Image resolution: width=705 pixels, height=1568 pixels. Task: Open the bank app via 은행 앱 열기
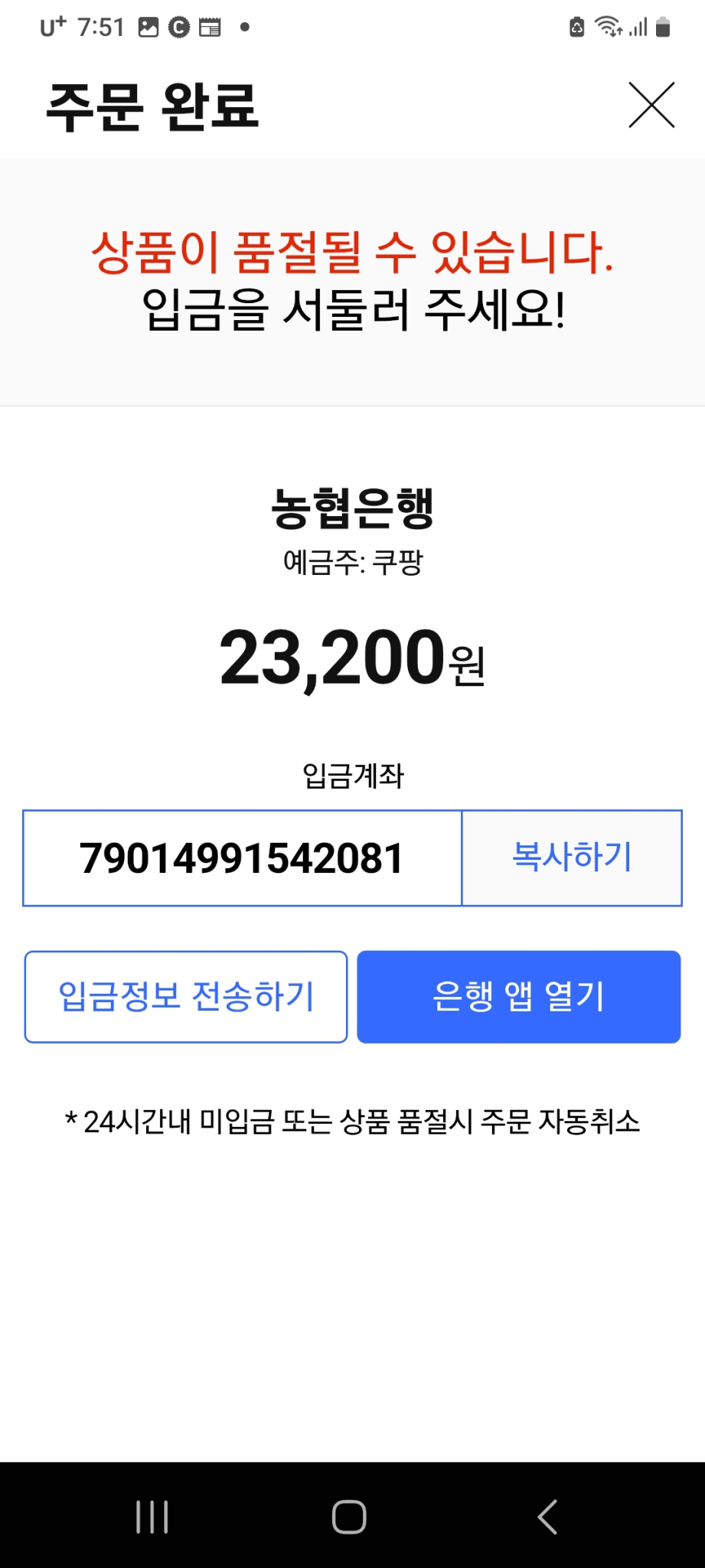pos(518,996)
